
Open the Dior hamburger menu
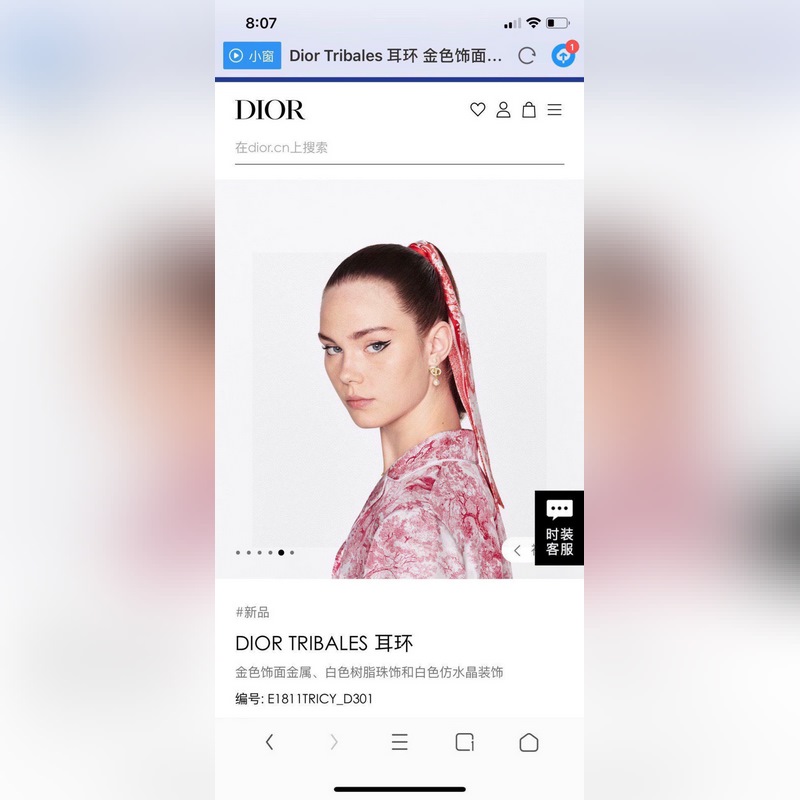[555, 110]
